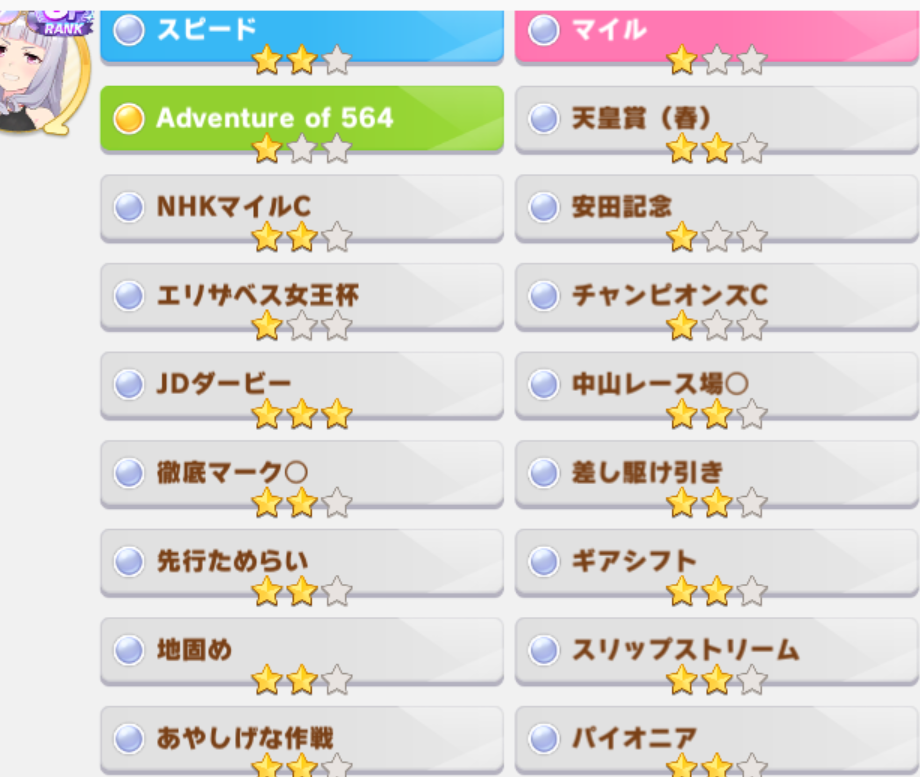Select the 安田記念 factor
Image resolution: width=920 pixels, height=777 pixels.
(x=716, y=207)
